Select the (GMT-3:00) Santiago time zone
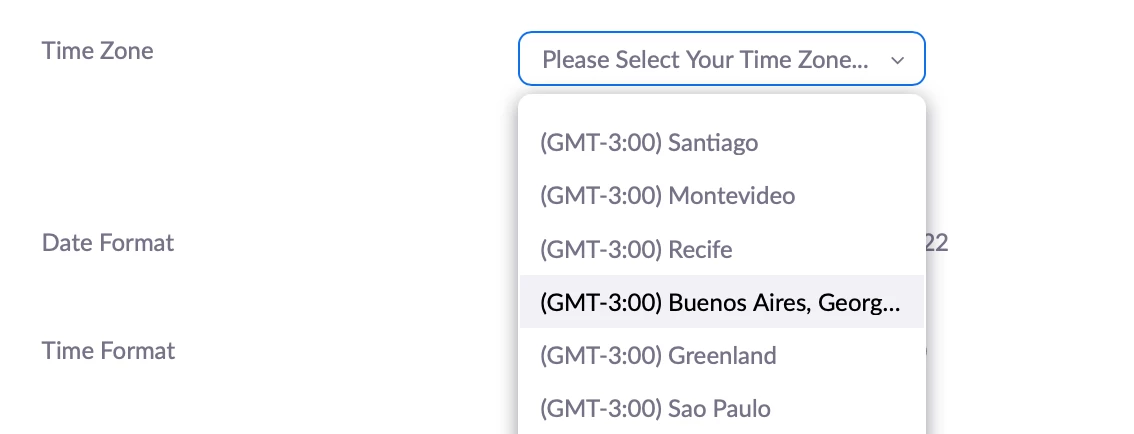The height and width of the screenshot is (434, 1134). (649, 143)
